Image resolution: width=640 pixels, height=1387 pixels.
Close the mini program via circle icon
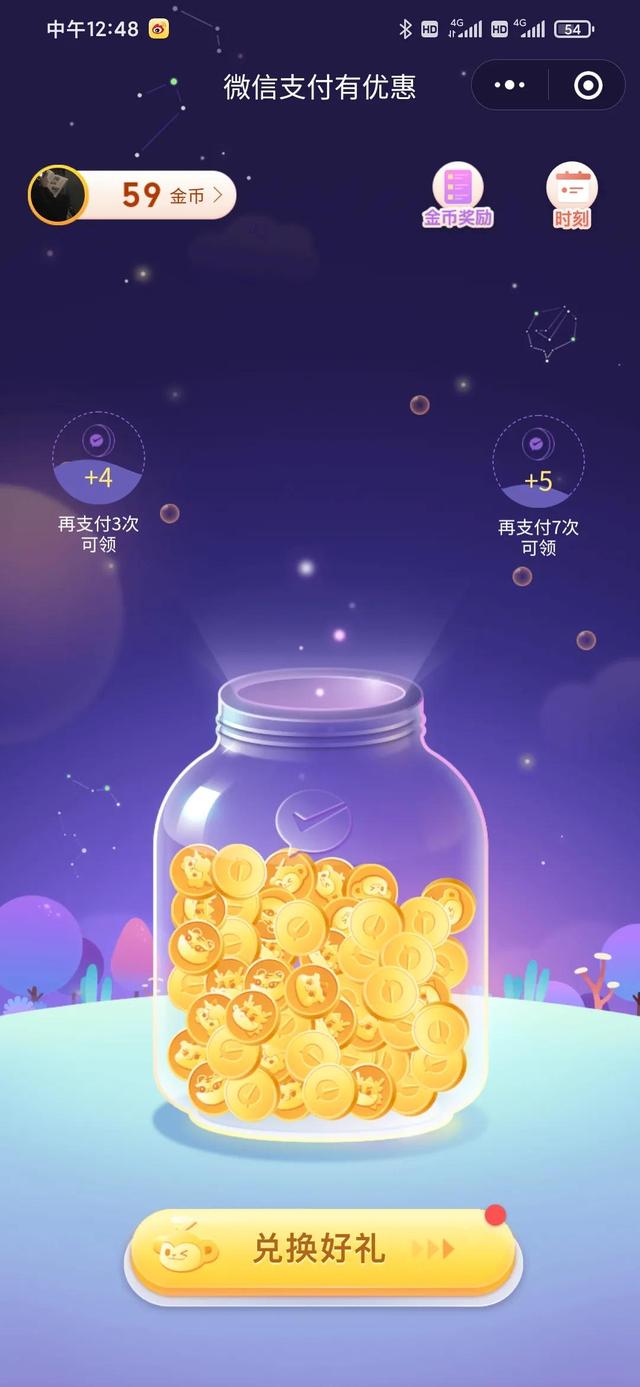point(588,86)
